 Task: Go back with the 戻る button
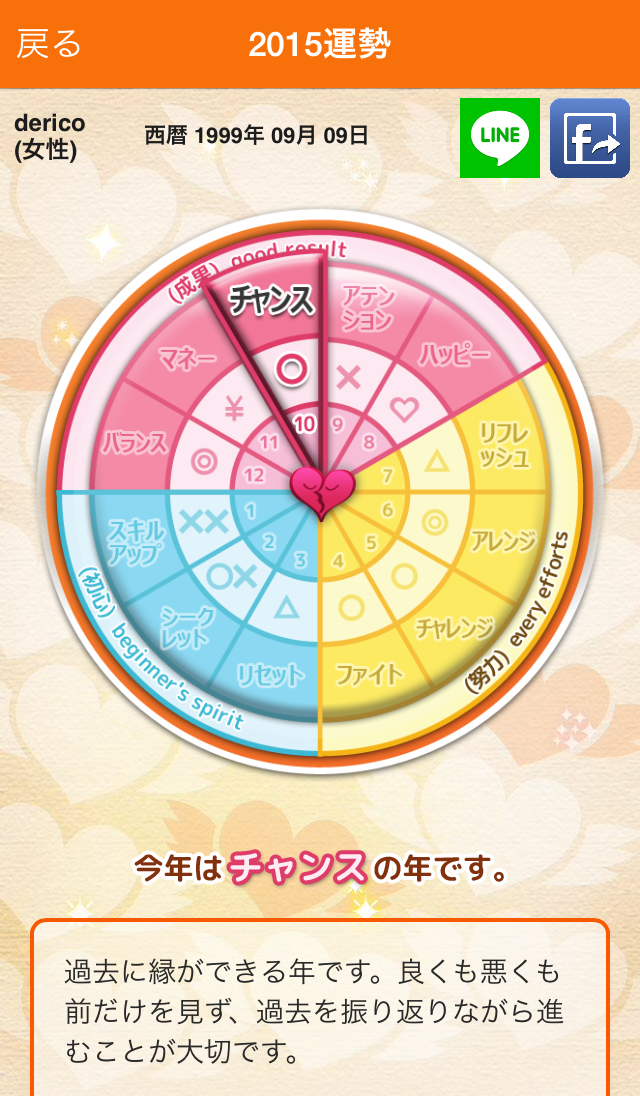click(48, 44)
